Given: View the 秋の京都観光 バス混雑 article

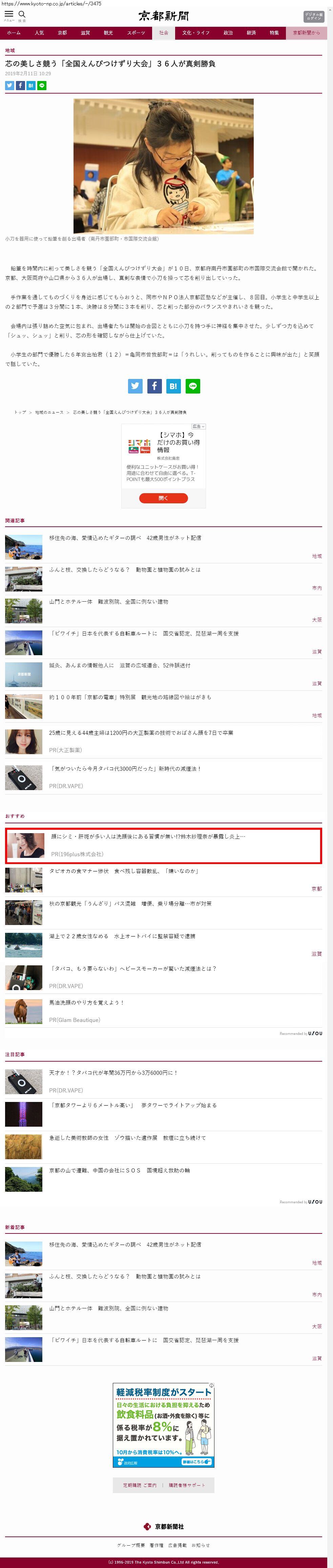Looking at the screenshot, I should click(x=130, y=903).
